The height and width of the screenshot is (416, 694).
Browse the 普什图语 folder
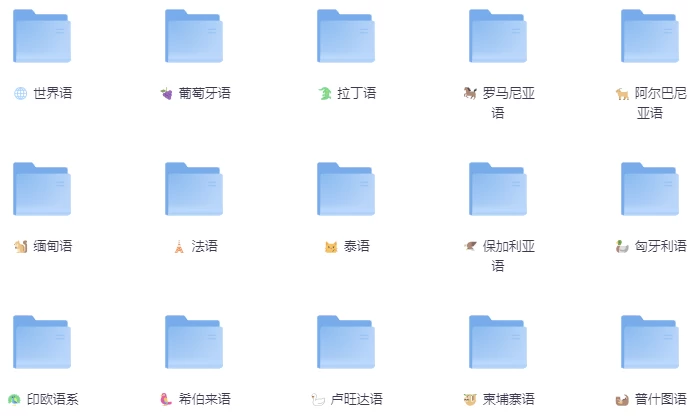point(650,343)
